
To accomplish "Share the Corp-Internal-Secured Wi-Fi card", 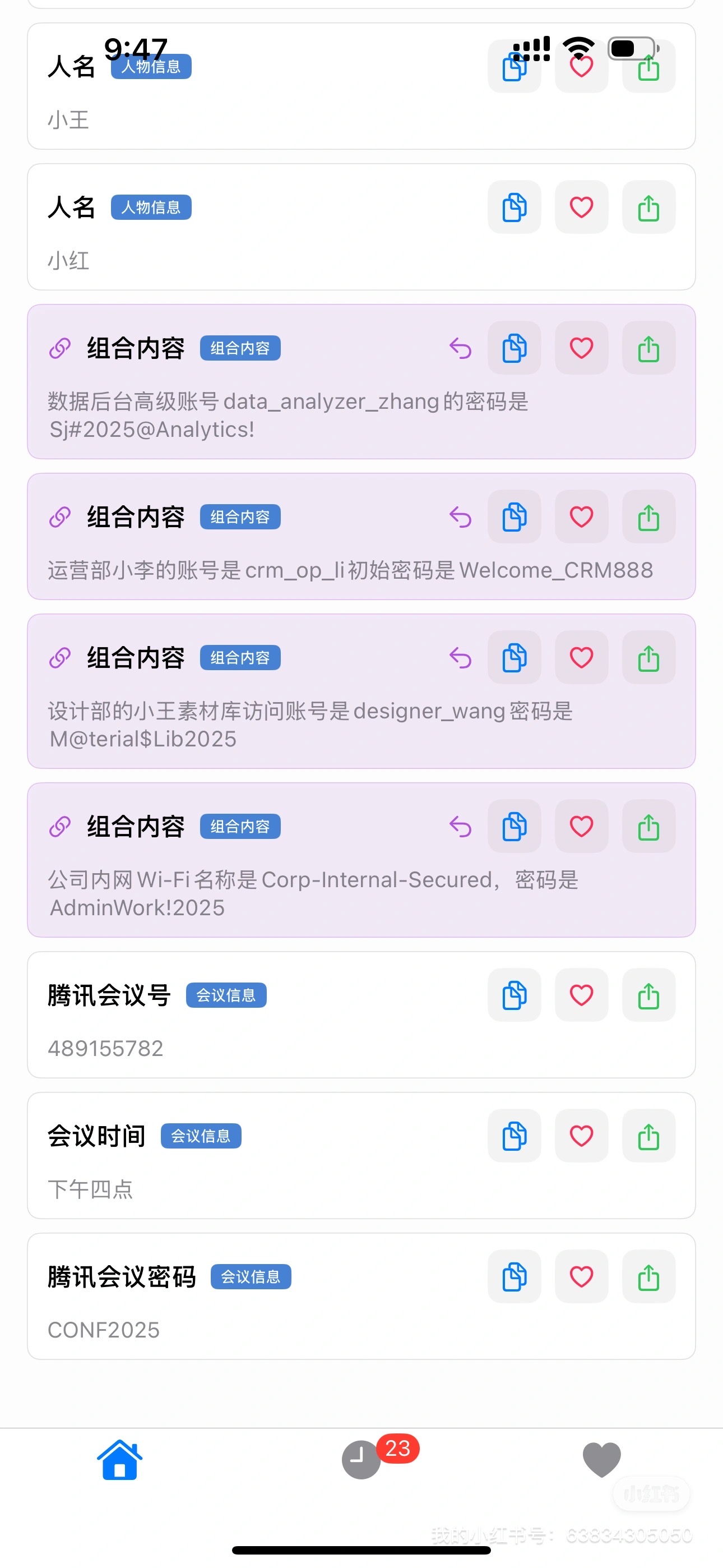I will coord(648,826).
